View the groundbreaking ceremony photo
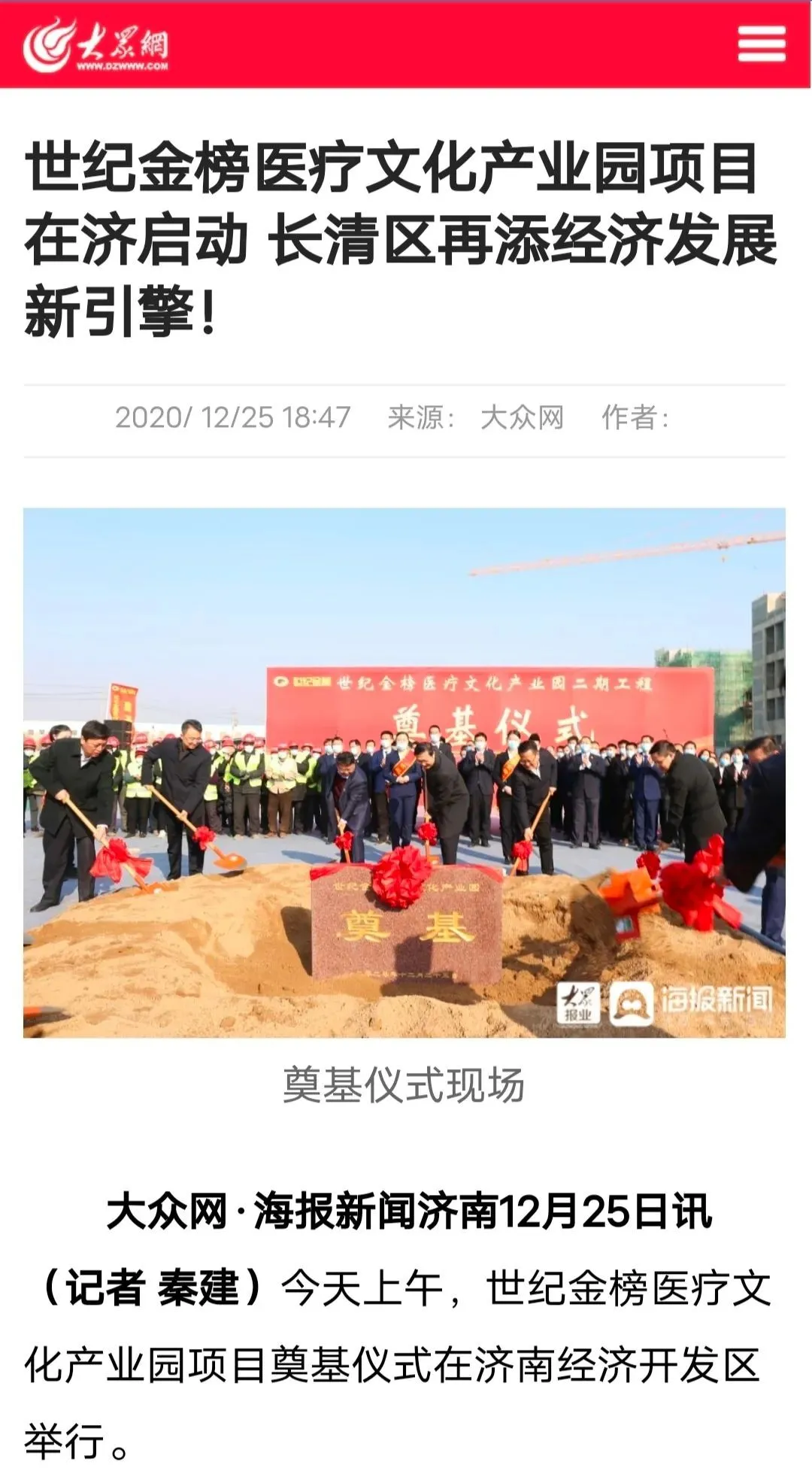The width and height of the screenshot is (812, 1480). [404, 772]
